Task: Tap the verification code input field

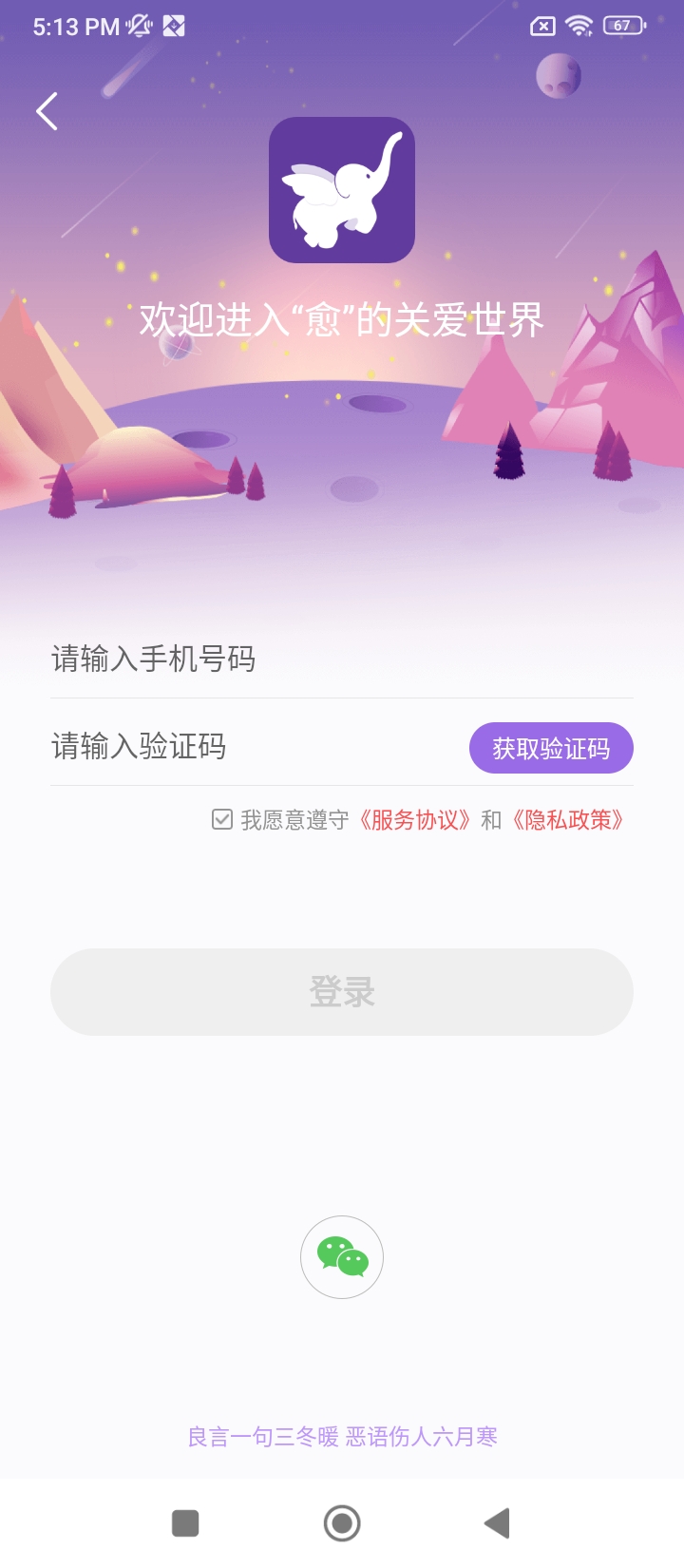Action: 256,747
